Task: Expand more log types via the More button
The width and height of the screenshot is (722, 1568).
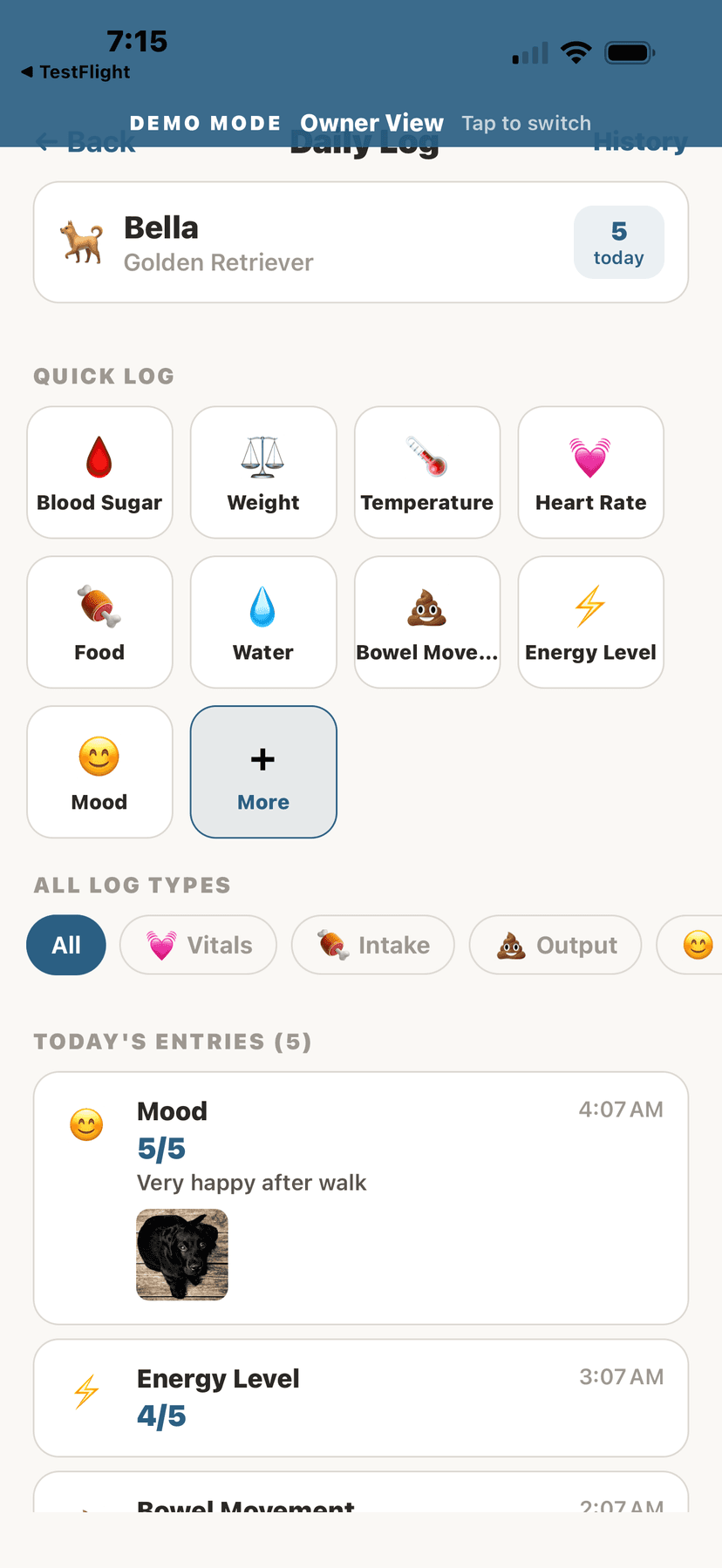Action: click(x=263, y=771)
